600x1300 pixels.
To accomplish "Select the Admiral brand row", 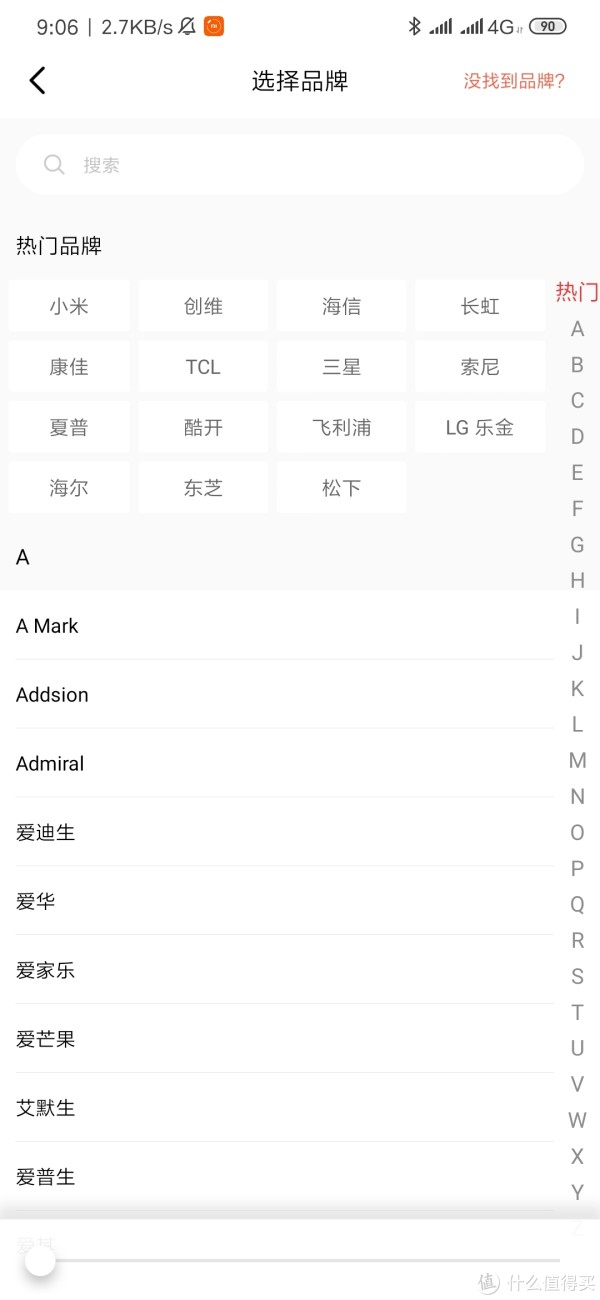I will click(285, 764).
